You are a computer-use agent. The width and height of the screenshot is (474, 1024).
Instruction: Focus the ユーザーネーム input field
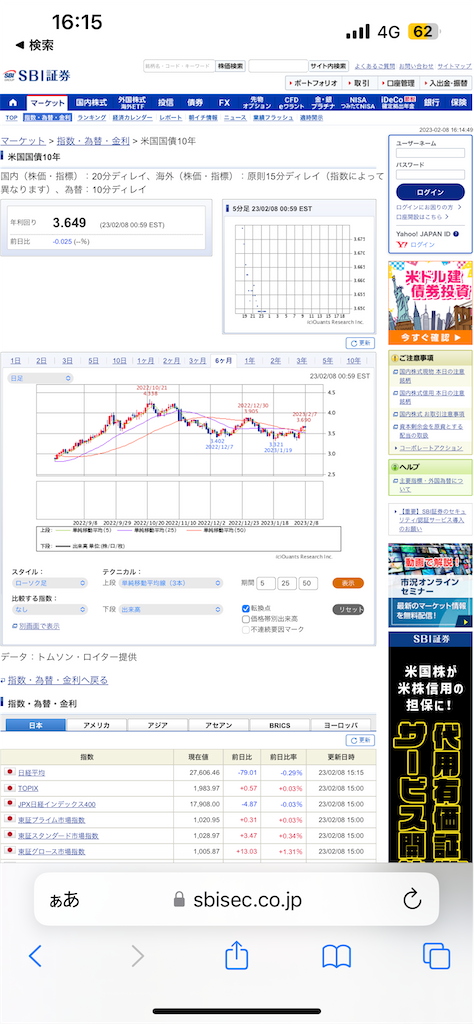430,153
